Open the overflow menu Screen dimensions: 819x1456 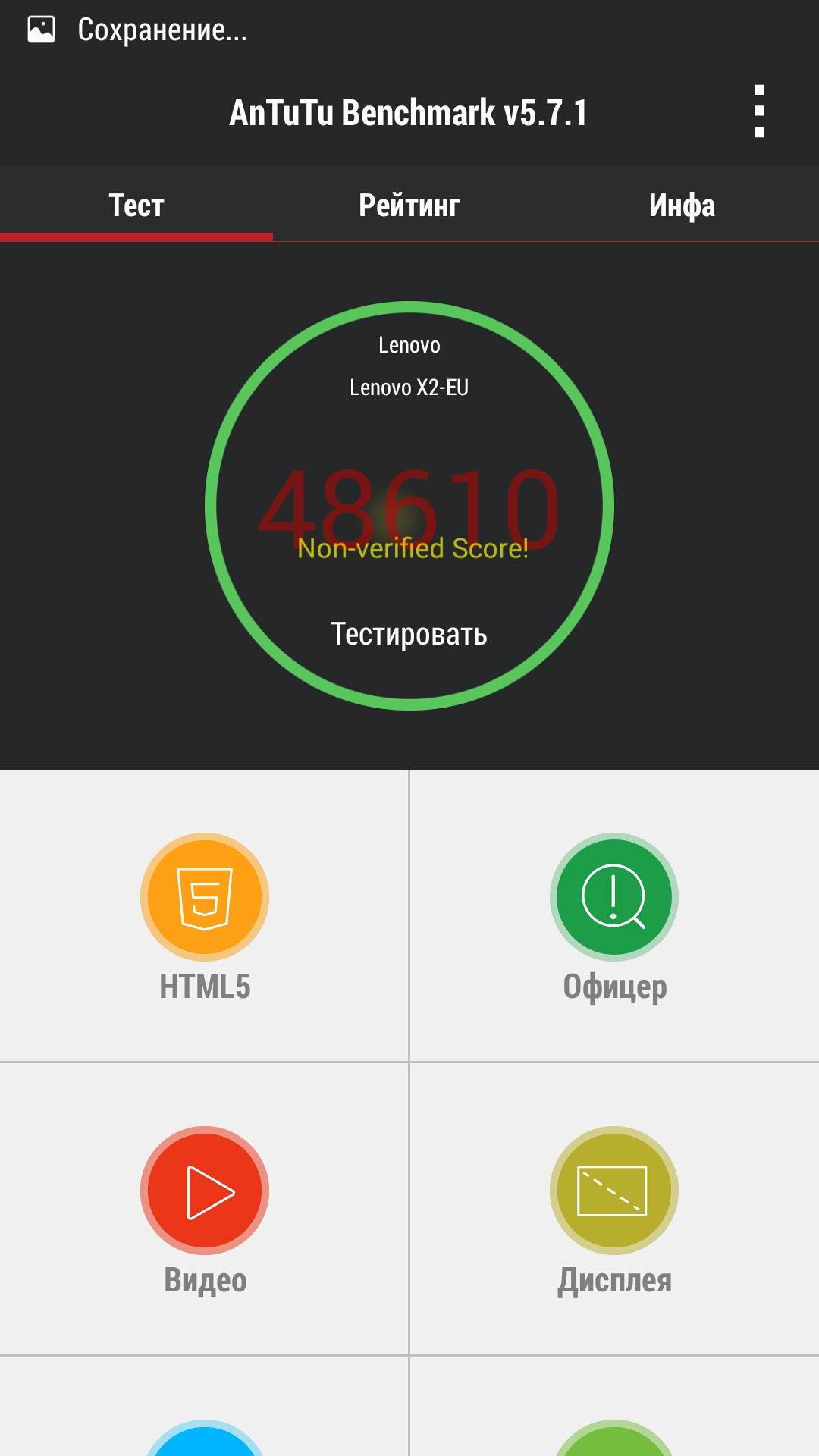[759, 111]
